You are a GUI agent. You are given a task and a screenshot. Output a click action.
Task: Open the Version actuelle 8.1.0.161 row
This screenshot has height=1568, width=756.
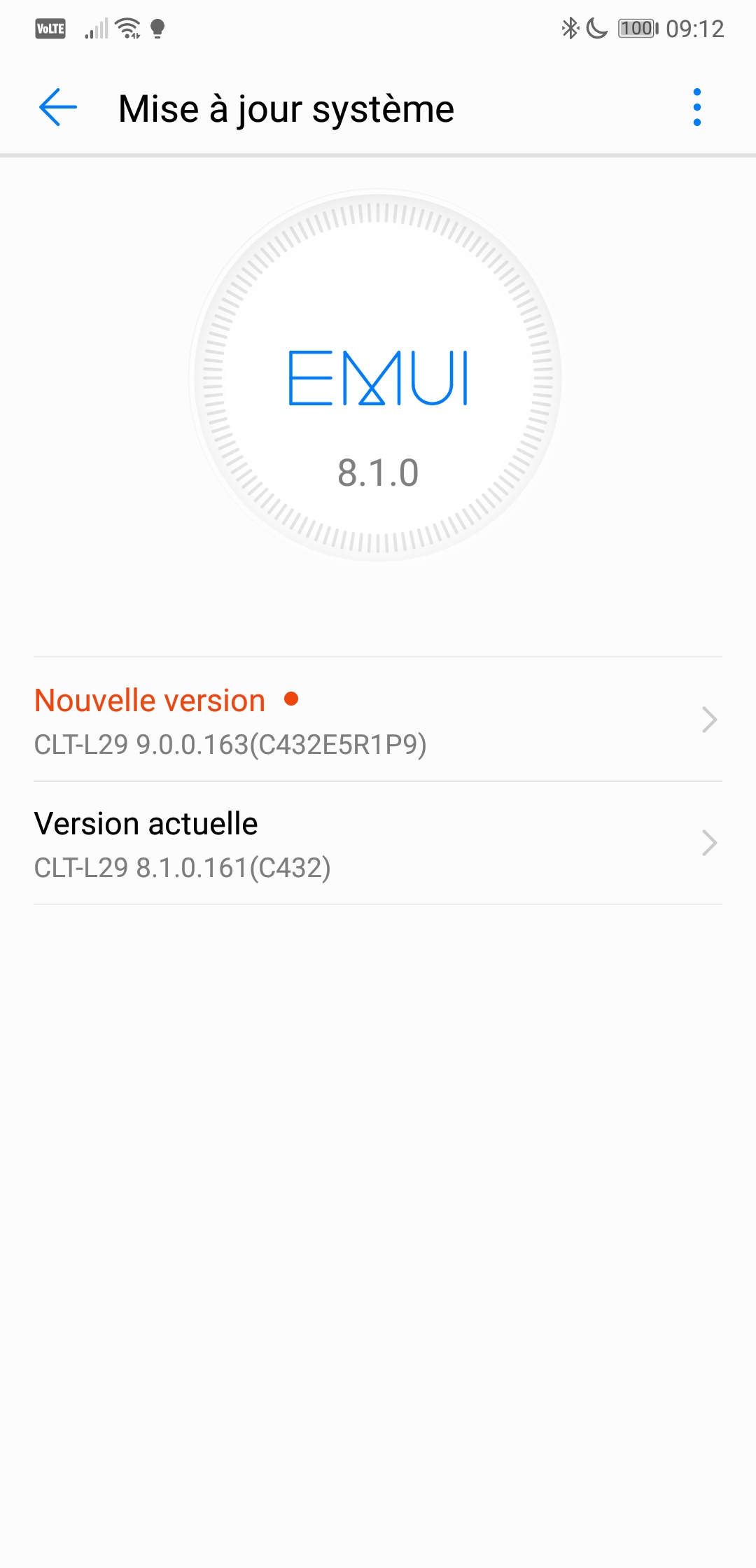378,843
